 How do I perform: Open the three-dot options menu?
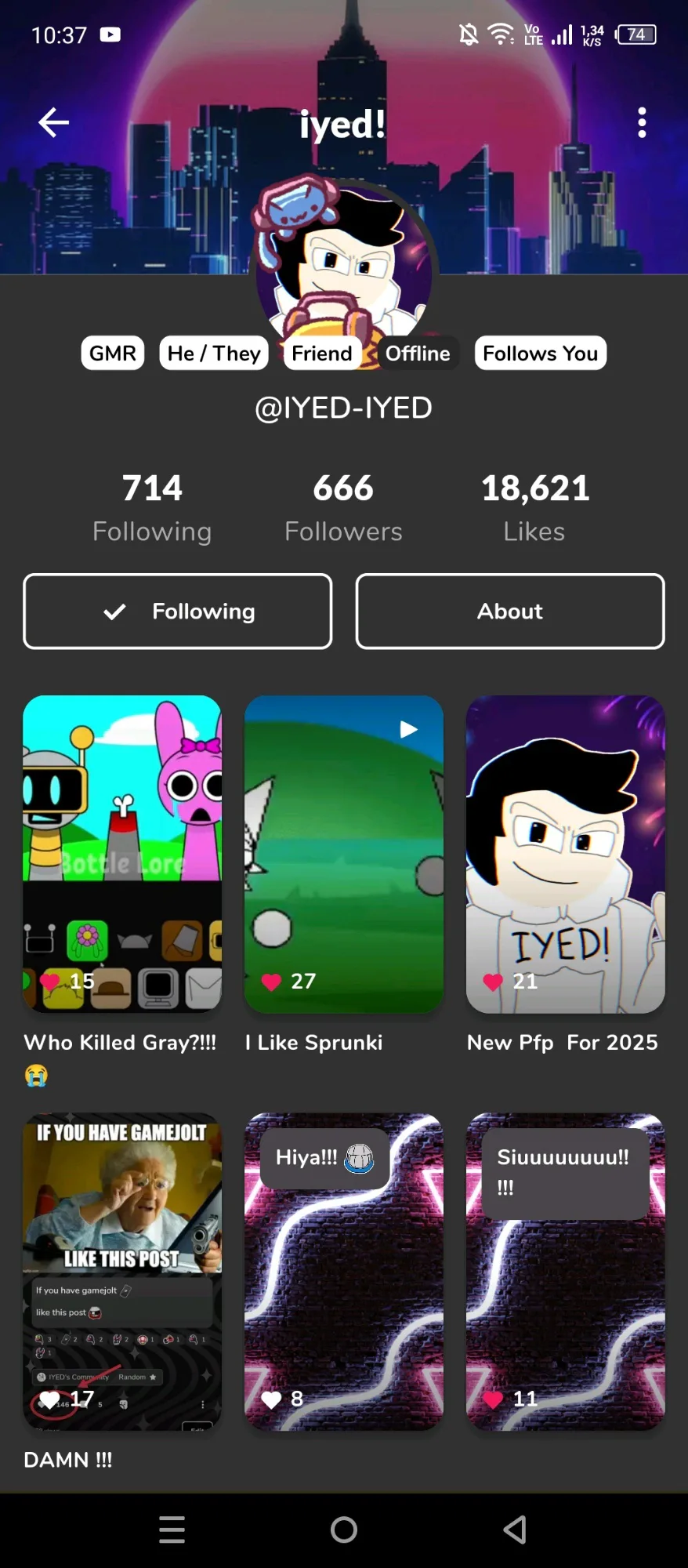click(642, 122)
